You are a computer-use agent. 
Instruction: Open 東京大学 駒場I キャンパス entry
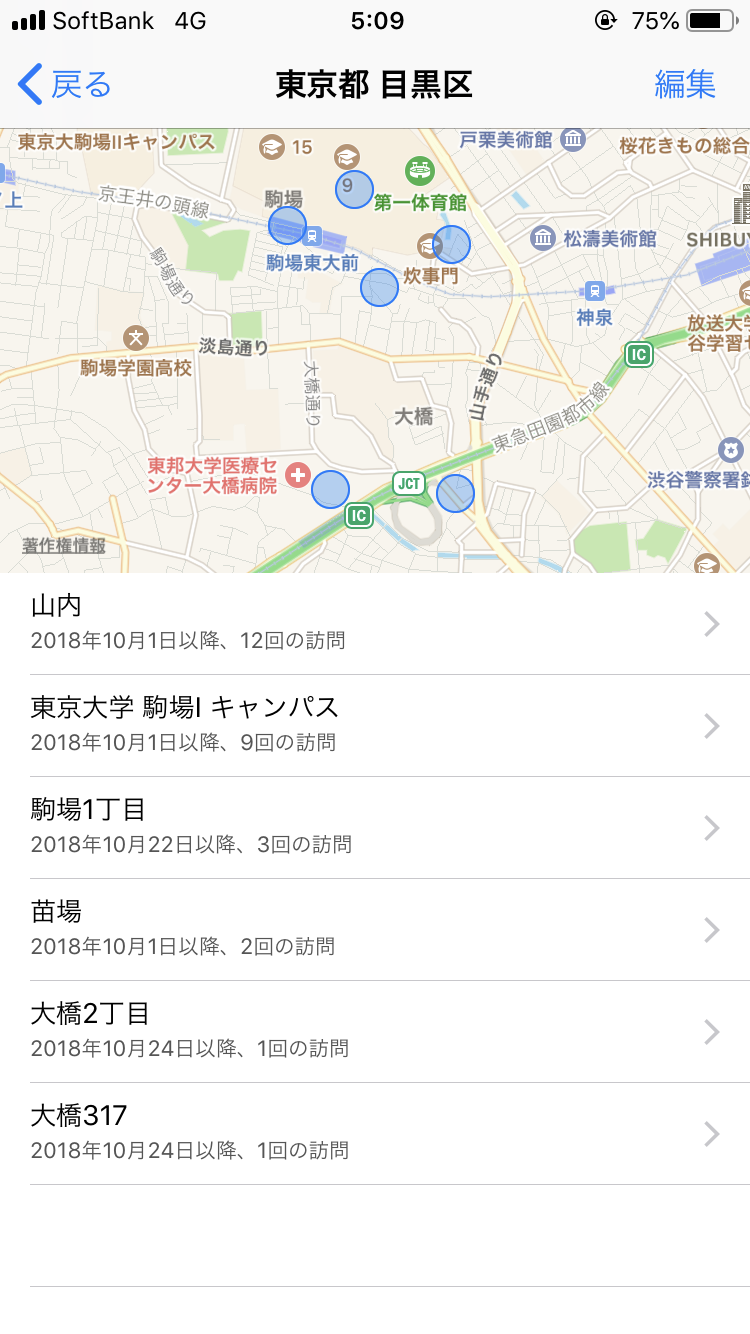(375, 726)
